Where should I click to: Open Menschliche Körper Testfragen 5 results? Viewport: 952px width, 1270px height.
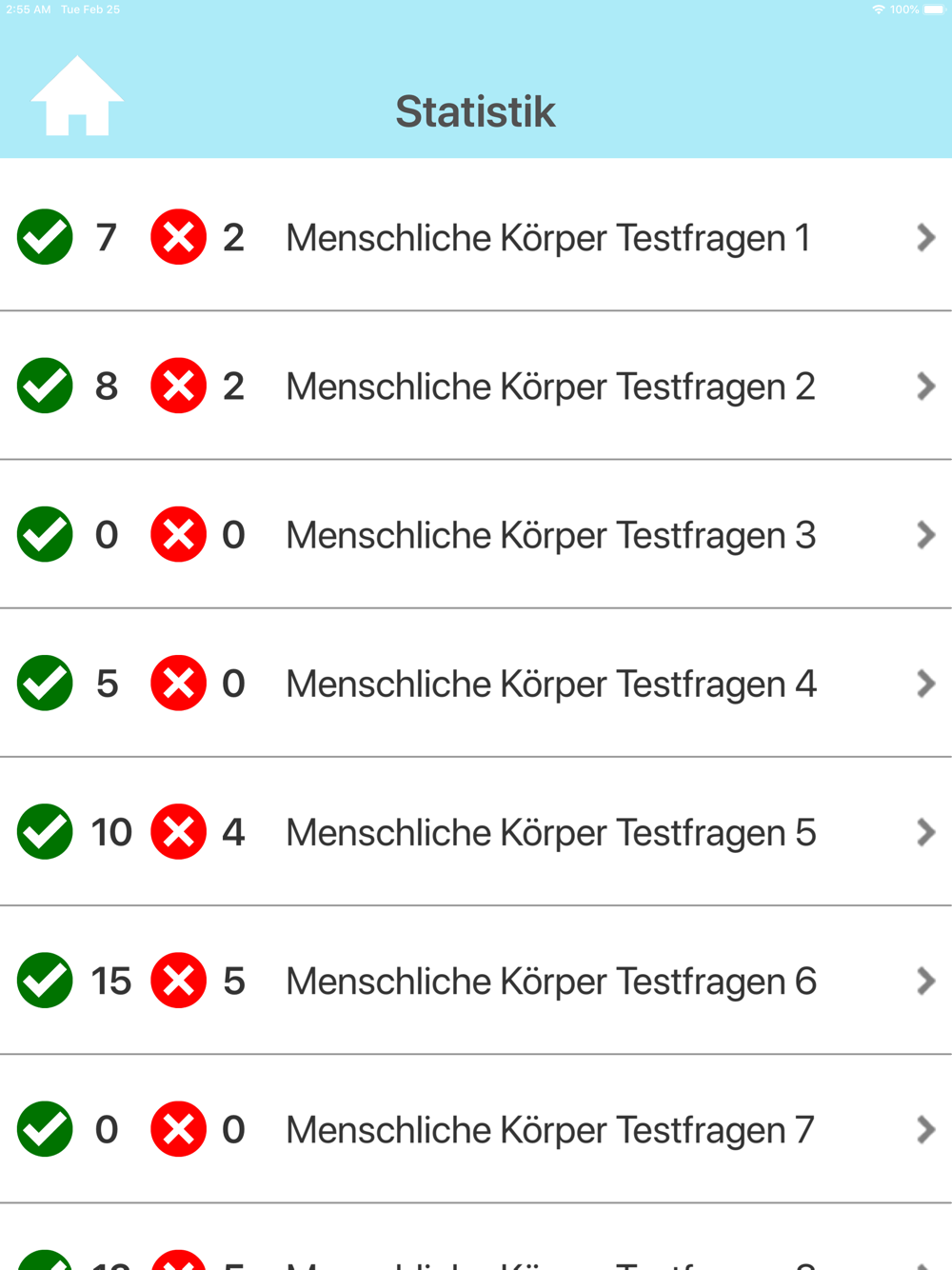tap(476, 832)
